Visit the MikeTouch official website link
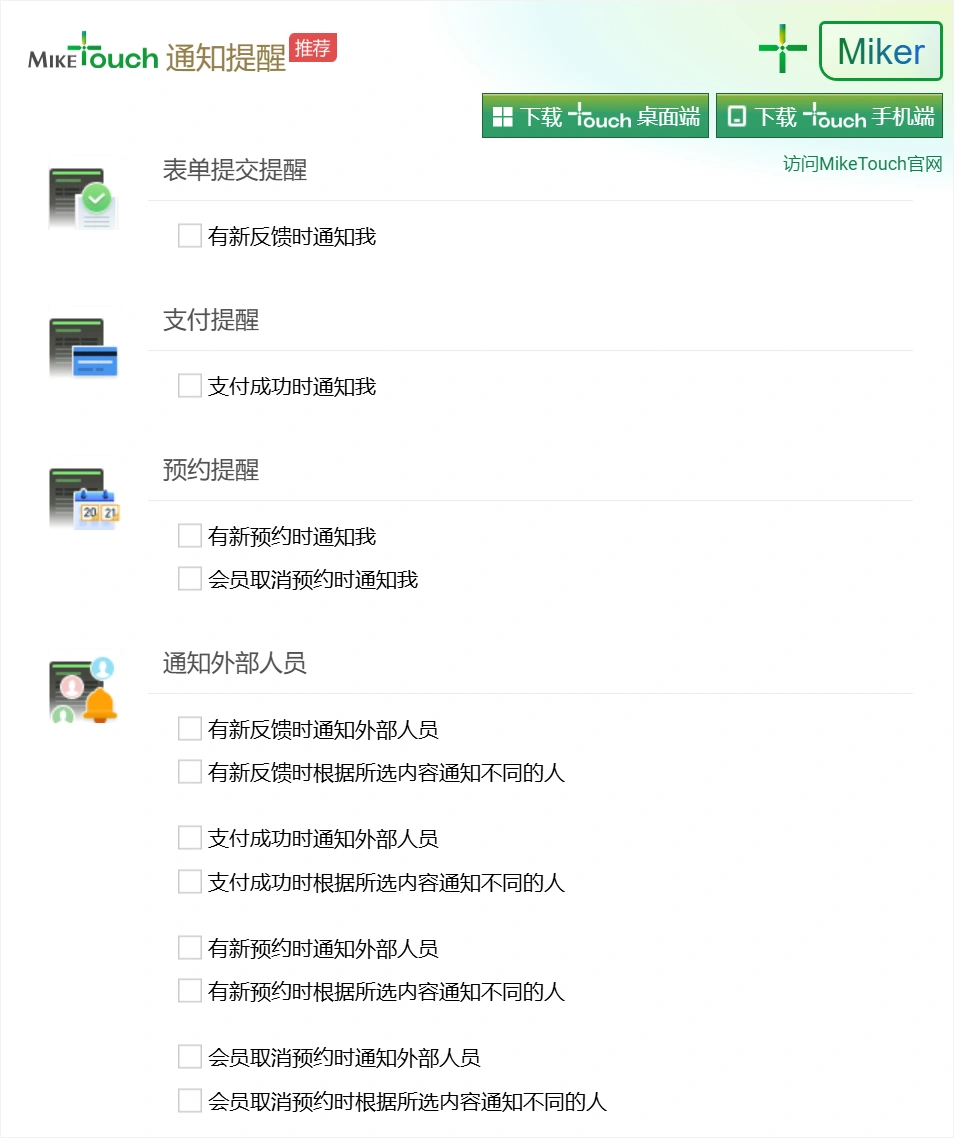The width and height of the screenshot is (954, 1138). [x=862, y=165]
